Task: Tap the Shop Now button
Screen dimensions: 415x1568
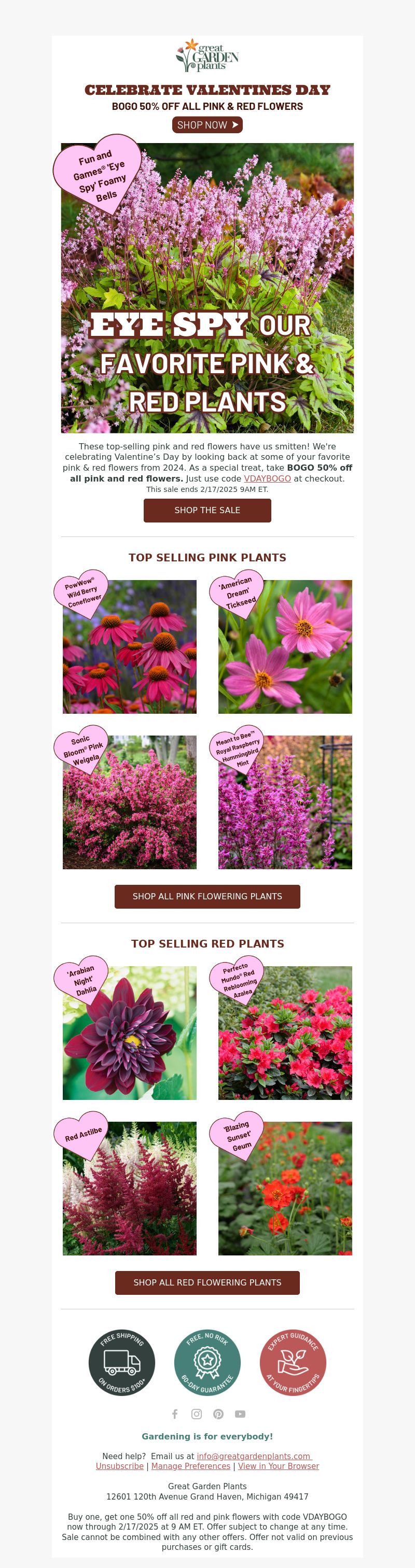Action: (x=207, y=125)
